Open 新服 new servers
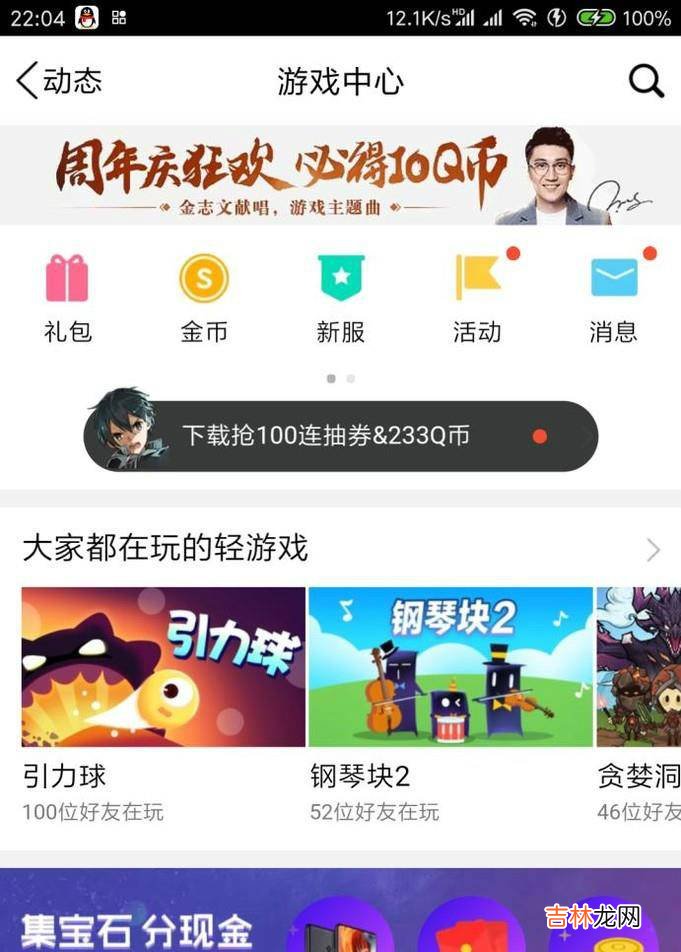Screen dimensions: 681x952 341,297
